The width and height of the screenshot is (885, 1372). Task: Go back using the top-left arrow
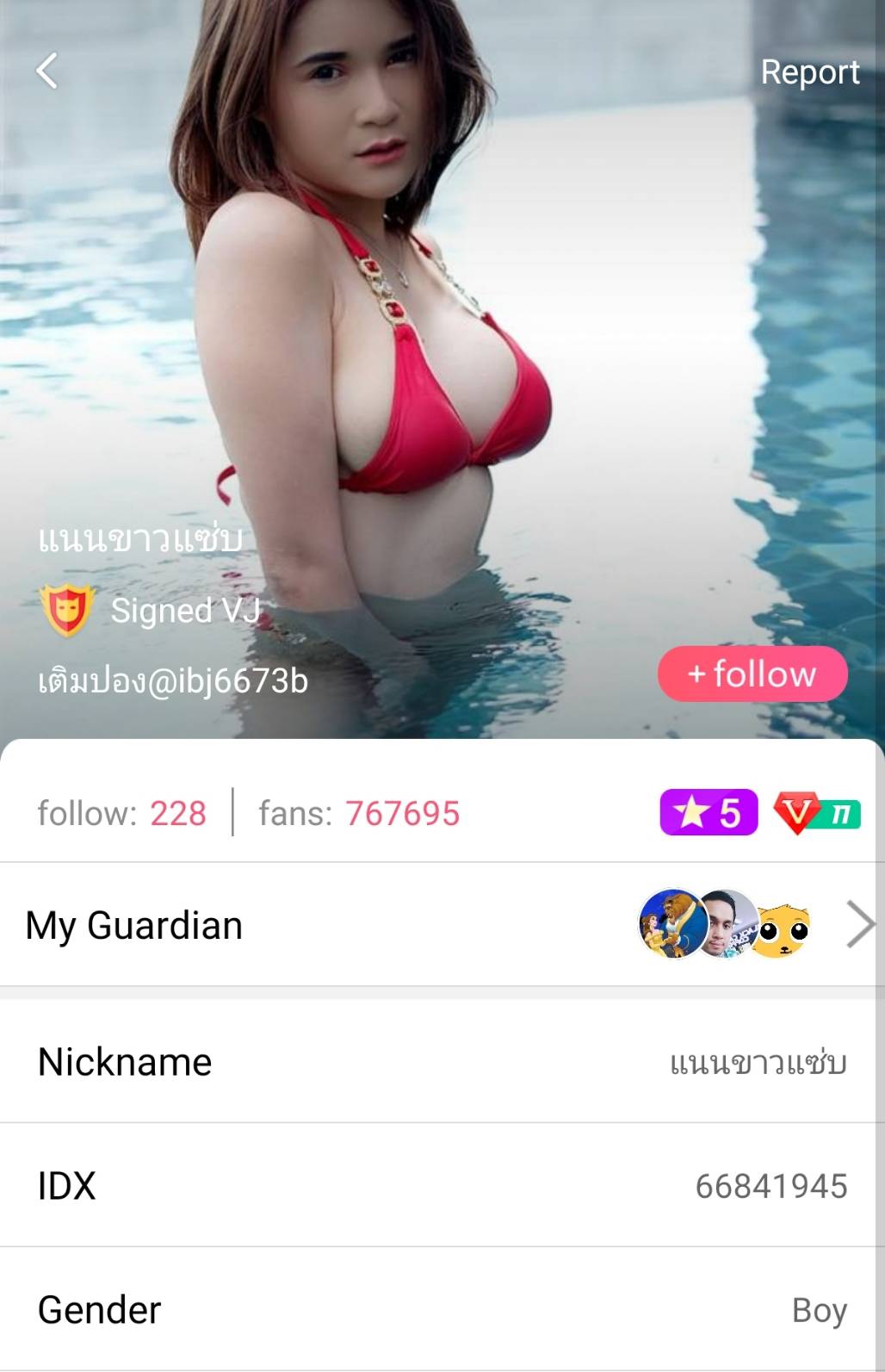[47, 71]
